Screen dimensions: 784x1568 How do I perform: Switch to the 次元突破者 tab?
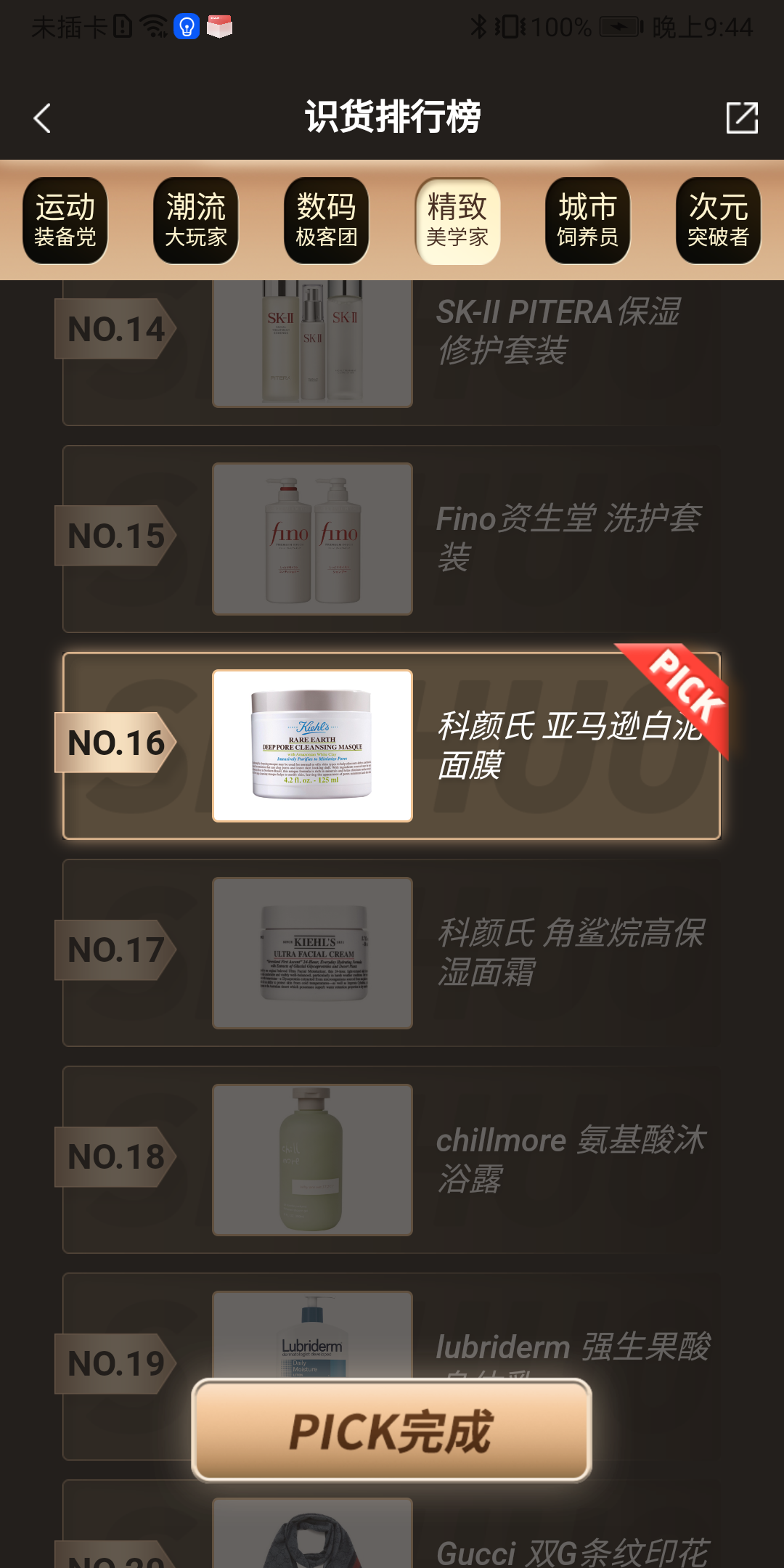(x=718, y=221)
